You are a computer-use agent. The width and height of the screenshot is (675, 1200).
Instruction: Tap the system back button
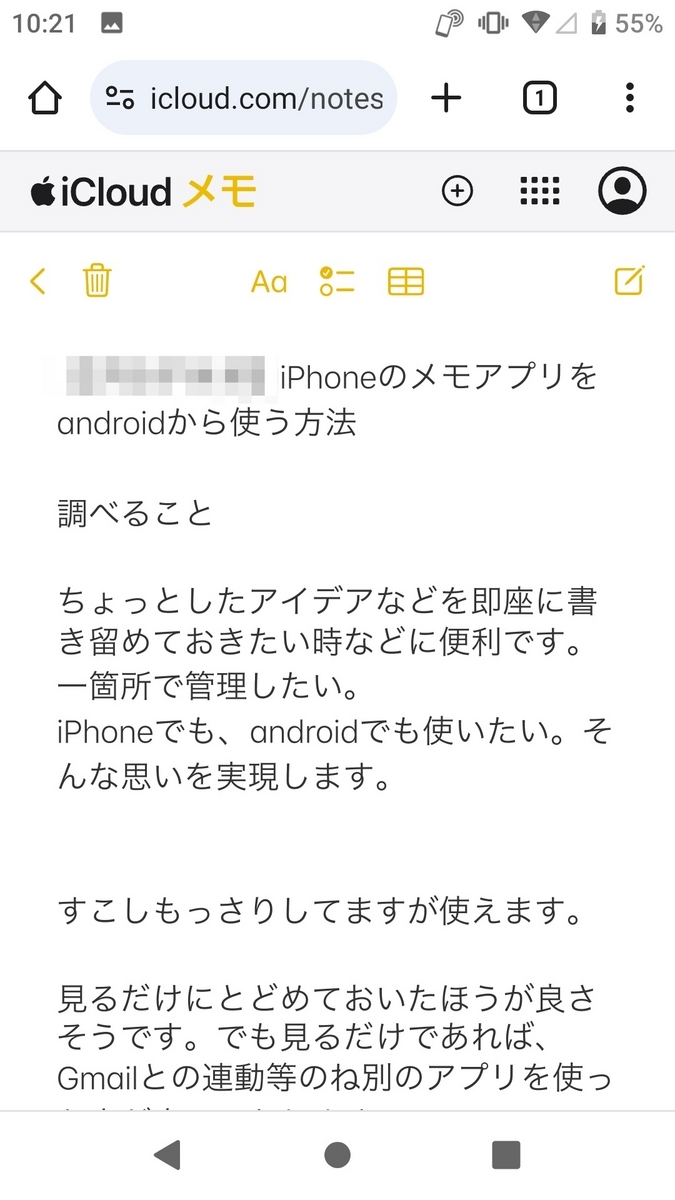pyautogui.click(x=167, y=1155)
